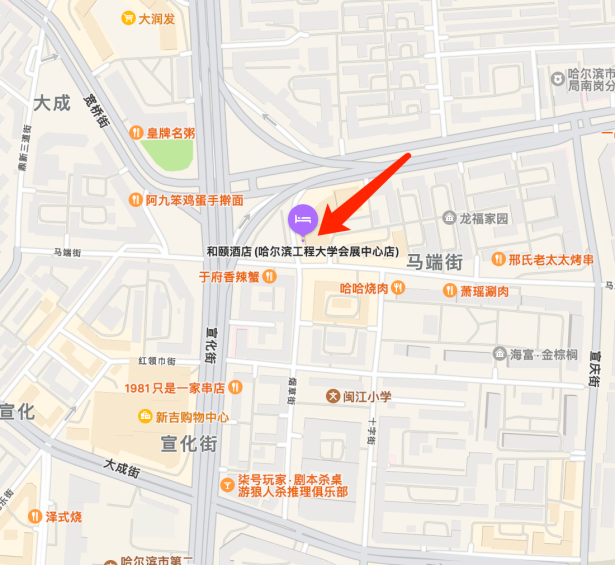Select the 于府香辣蟹 restaurant marker
Viewport: 616px width, 565px height.
(x=269, y=276)
